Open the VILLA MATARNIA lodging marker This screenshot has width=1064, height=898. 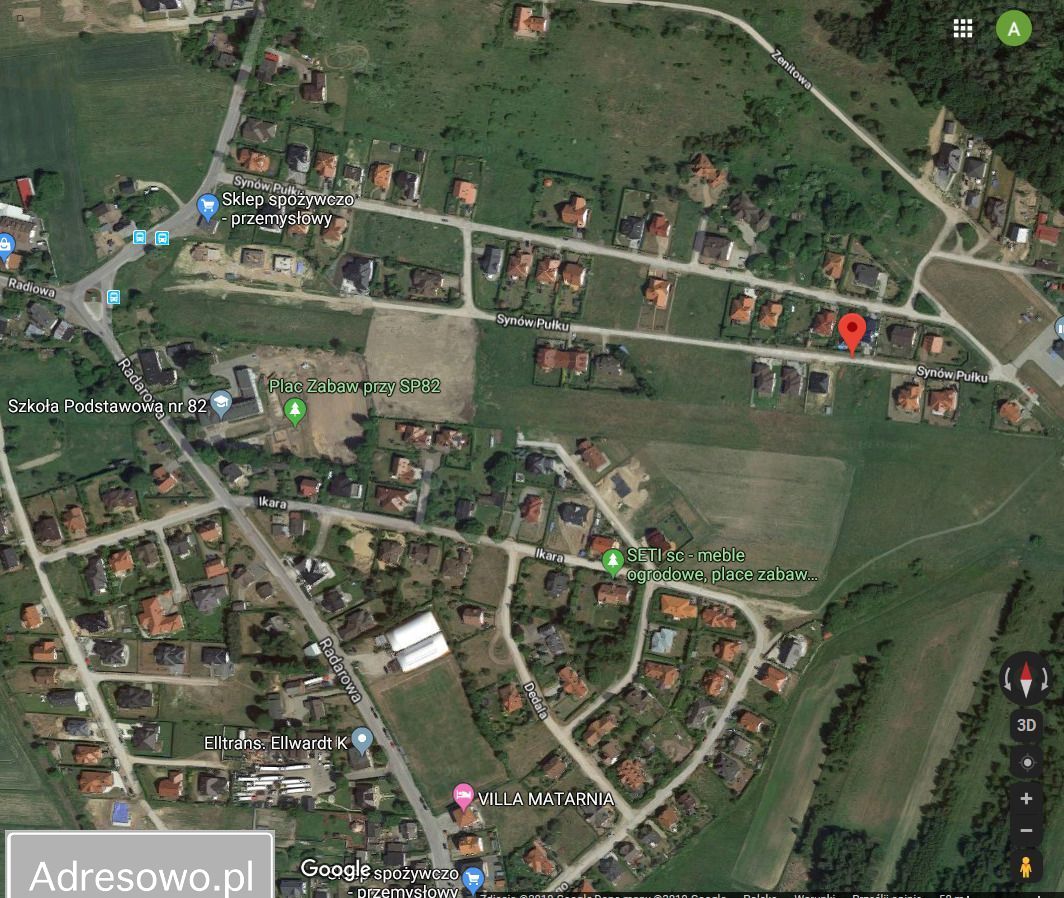[463, 797]
